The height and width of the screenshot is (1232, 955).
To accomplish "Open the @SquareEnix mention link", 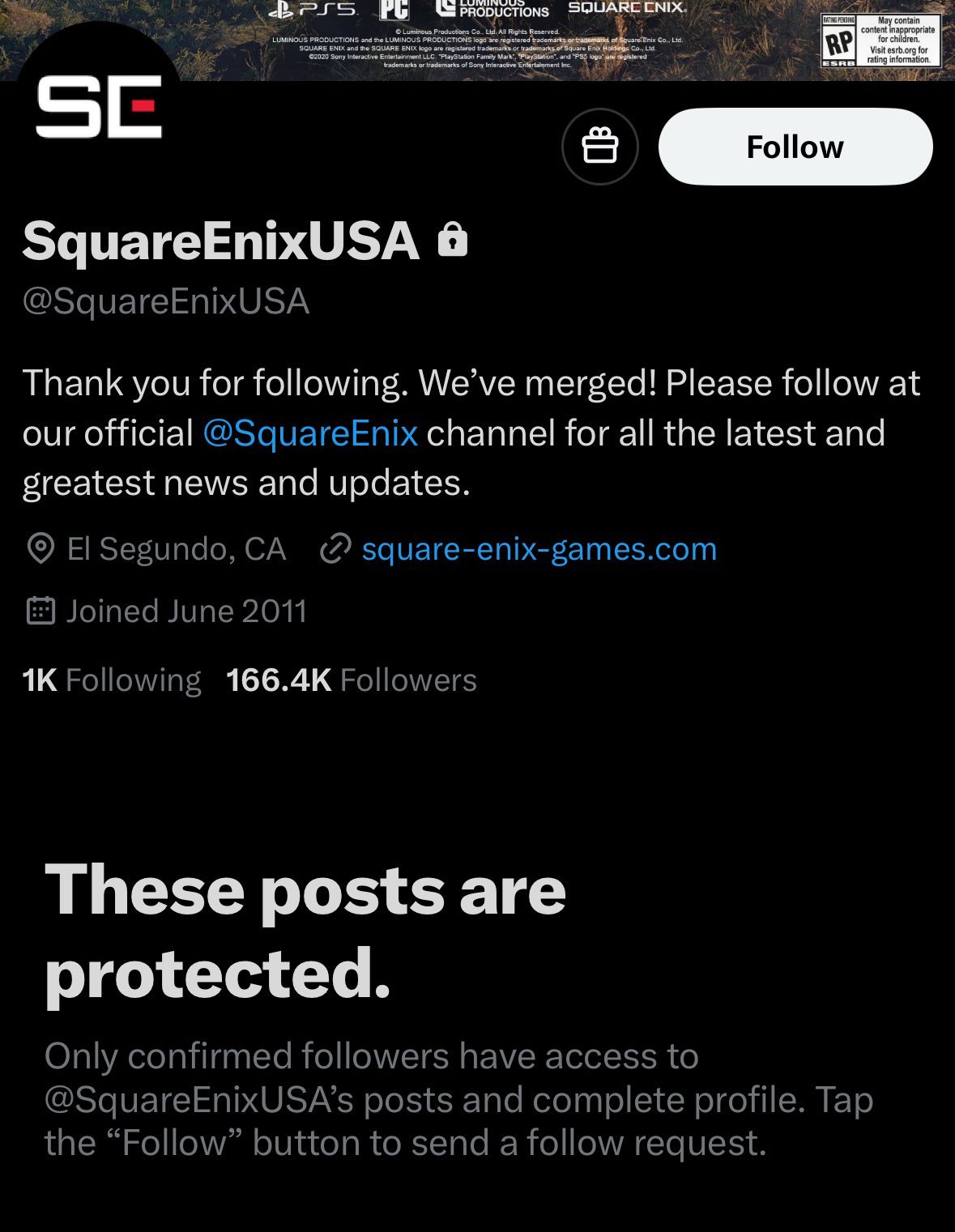I will pyautogui.click(x=310, y=433).
